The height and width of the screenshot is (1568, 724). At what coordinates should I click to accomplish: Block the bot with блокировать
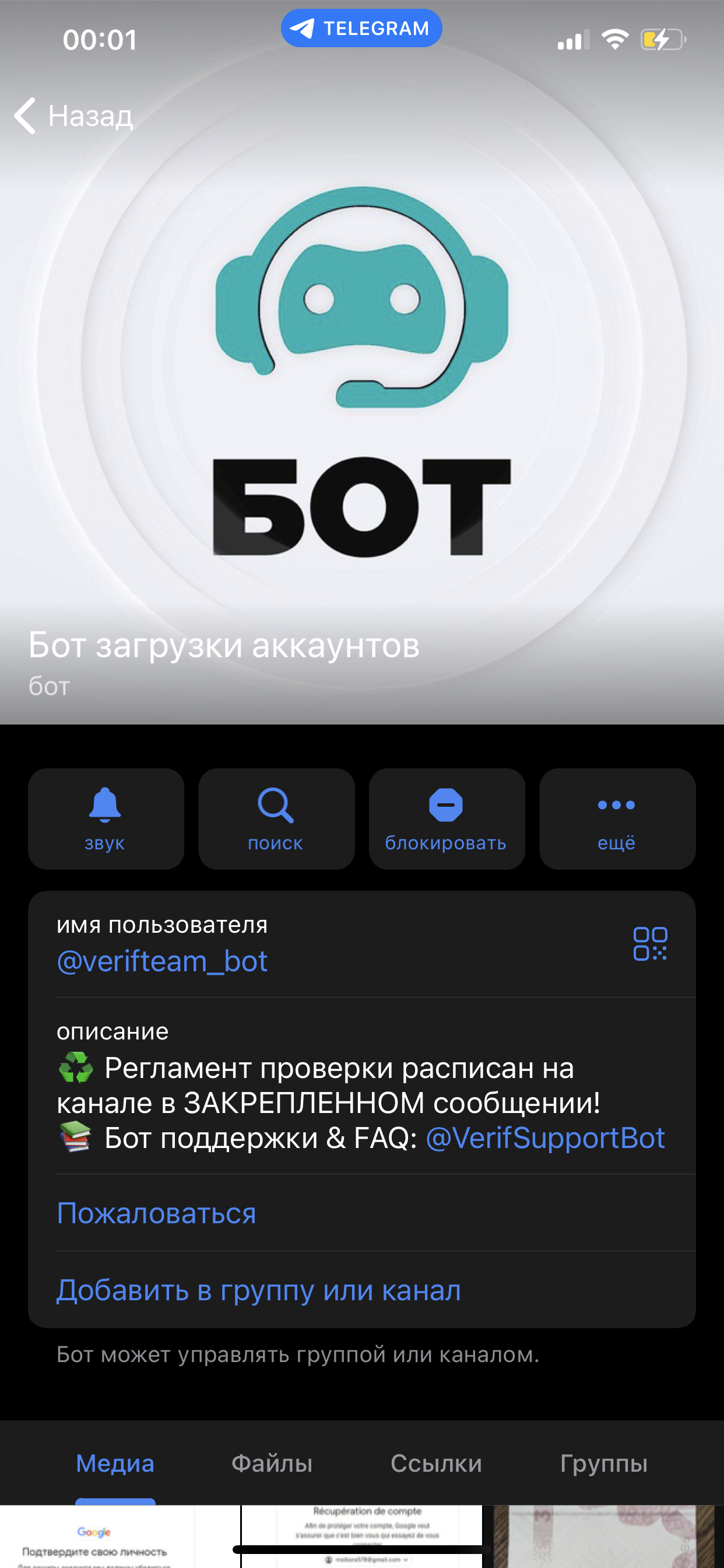click(447, 818)
